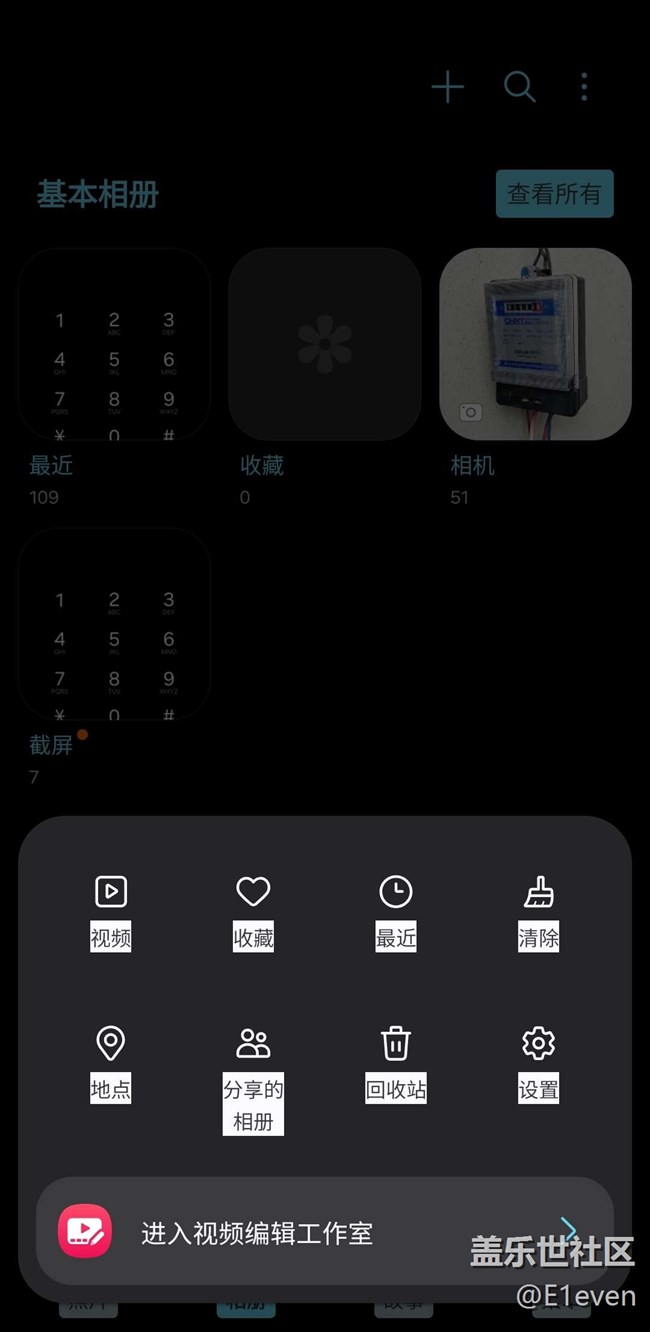
Task: Tap the 查看所有 (View all) button
Action: [x=554, y=194]
